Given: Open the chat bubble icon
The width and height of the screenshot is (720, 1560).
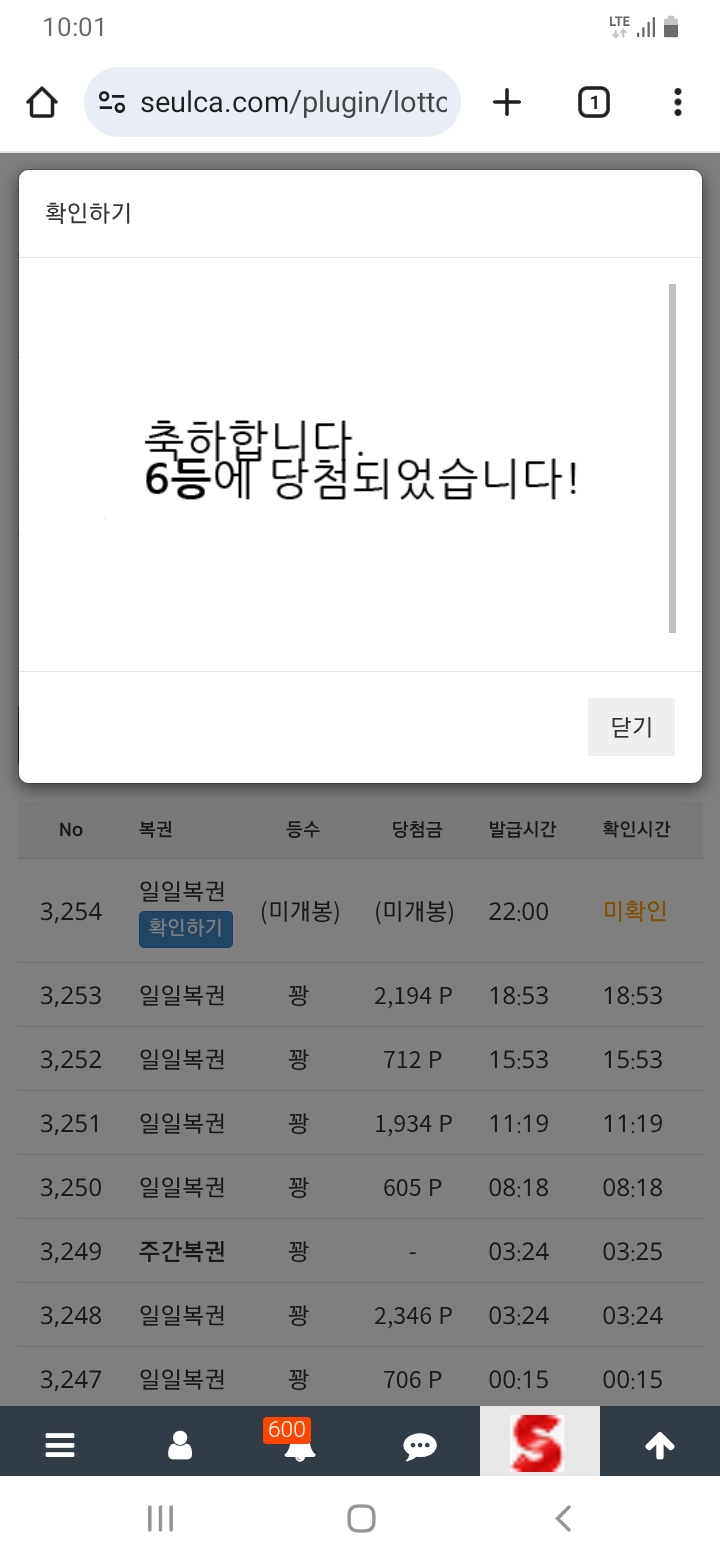Looking at the screenshot, I should 419,1446.
